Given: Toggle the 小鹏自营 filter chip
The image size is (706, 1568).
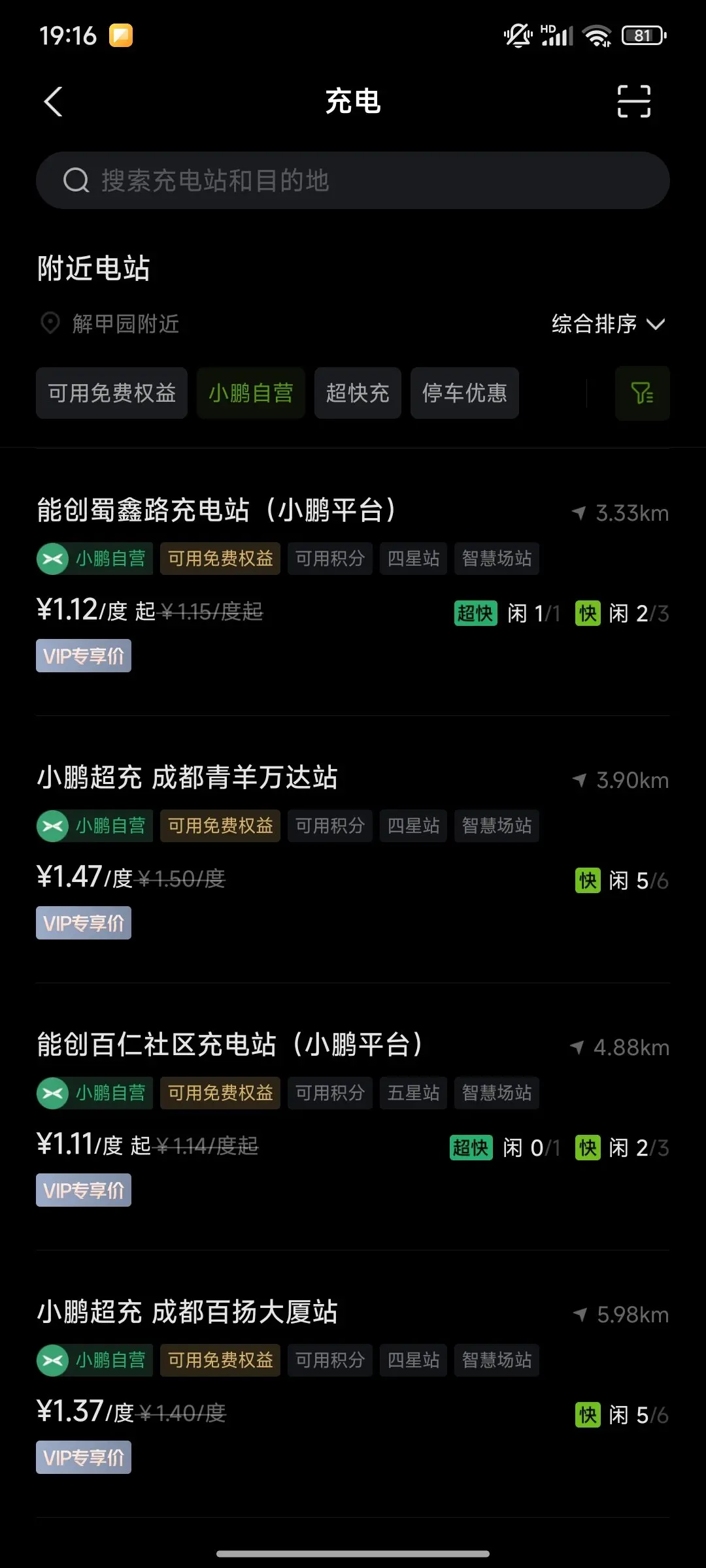Looking at the screenshot, I should point(251,393).
